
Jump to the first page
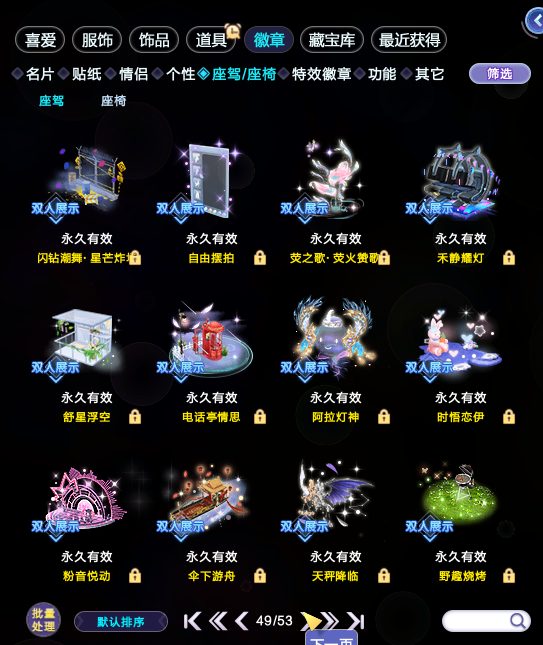(192, 621)
